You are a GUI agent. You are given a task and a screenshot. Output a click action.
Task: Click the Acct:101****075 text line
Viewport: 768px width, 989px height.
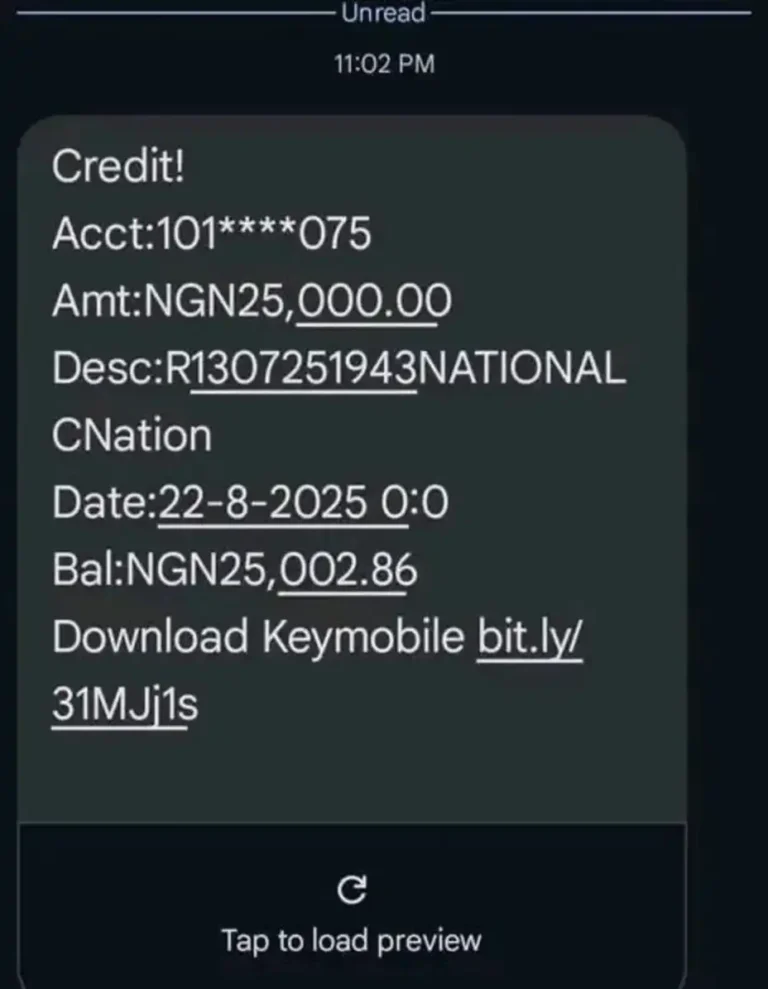pyautogui.click(x=211, y=236)
